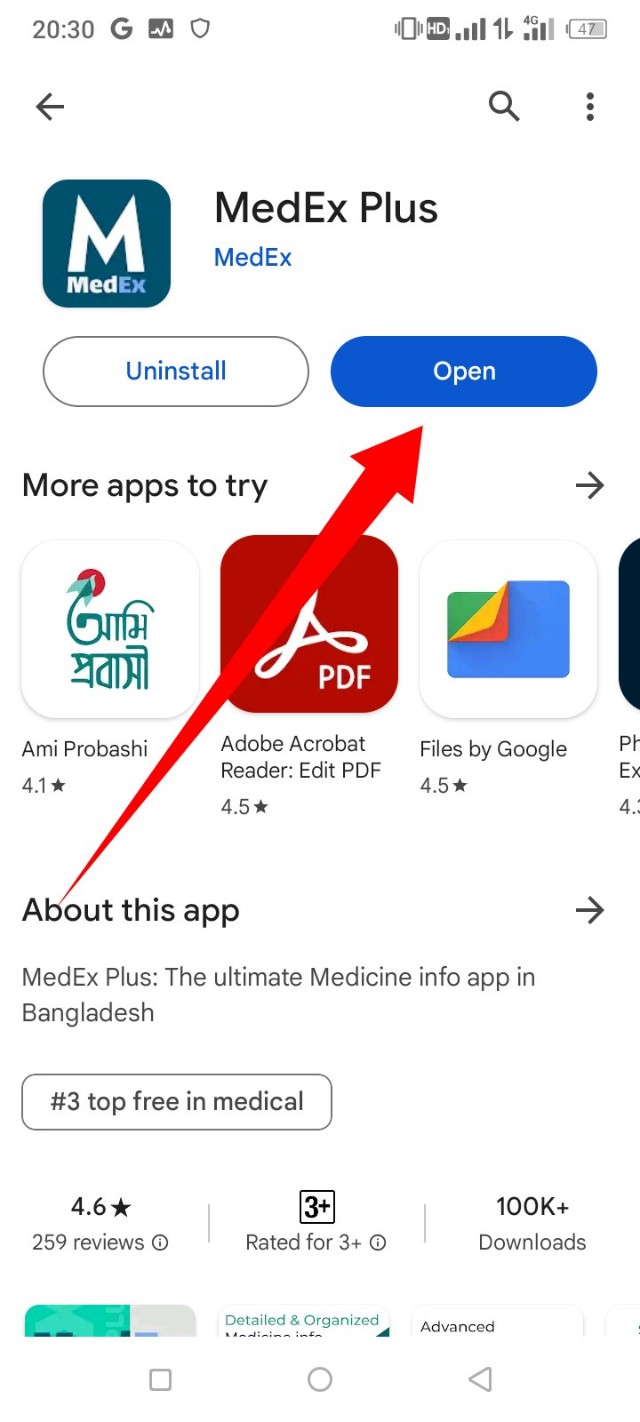Open the Ami Probashi app card
Image resolution: width=640 pixels, height=1422 pixels.
tap(110, 629)
